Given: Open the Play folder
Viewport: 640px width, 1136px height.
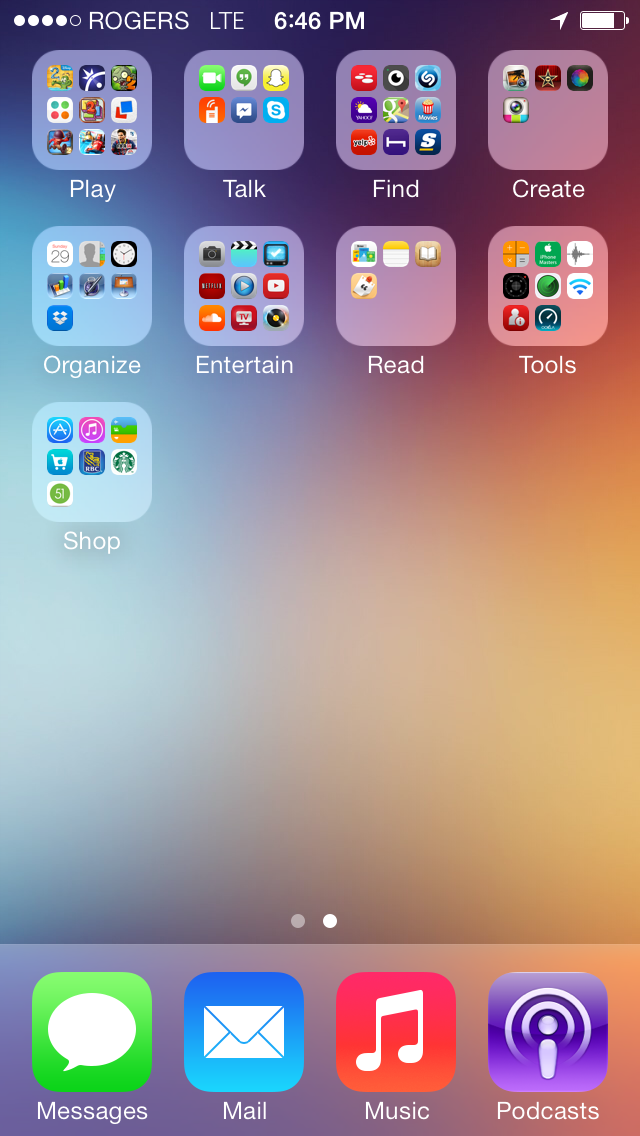Looking at the screenshot, I should coord(92,110).
